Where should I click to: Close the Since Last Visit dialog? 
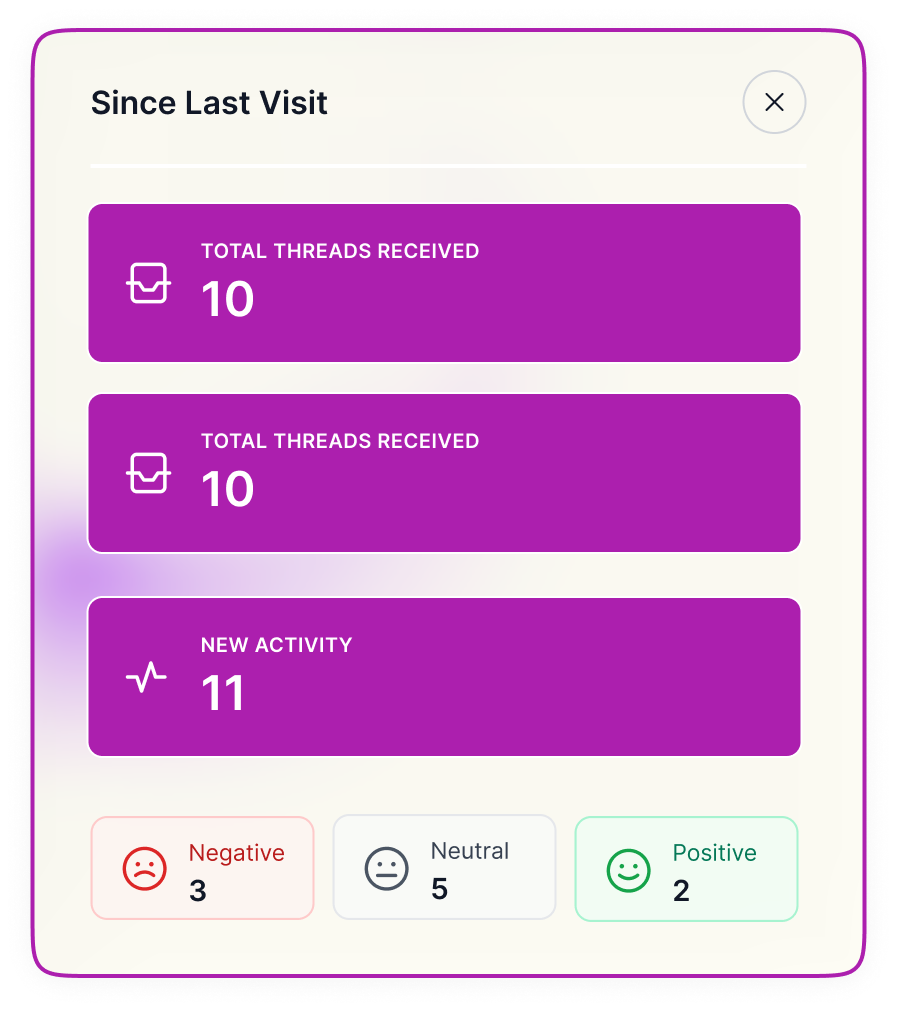click(x=774, y=102)
